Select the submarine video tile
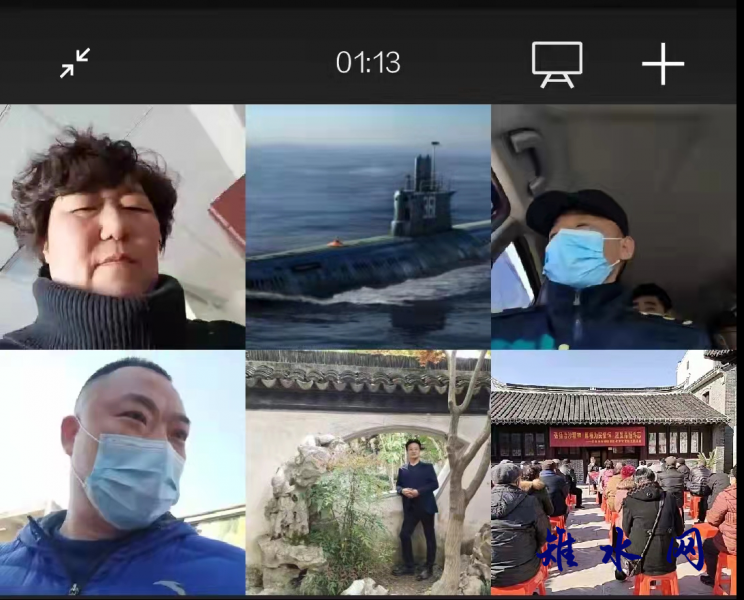The width and height of the screenshot is (744, 600). [368, 226]
